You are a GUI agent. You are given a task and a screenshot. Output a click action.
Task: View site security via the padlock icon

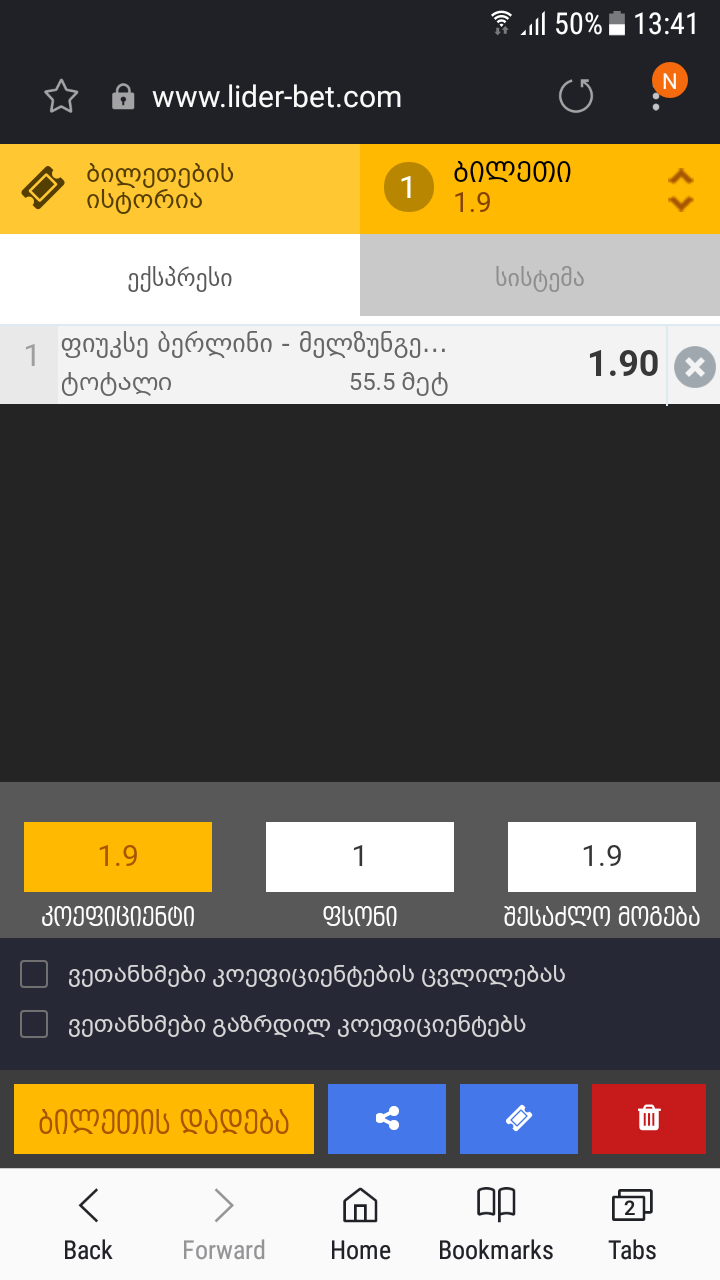(x=122, y=96)
